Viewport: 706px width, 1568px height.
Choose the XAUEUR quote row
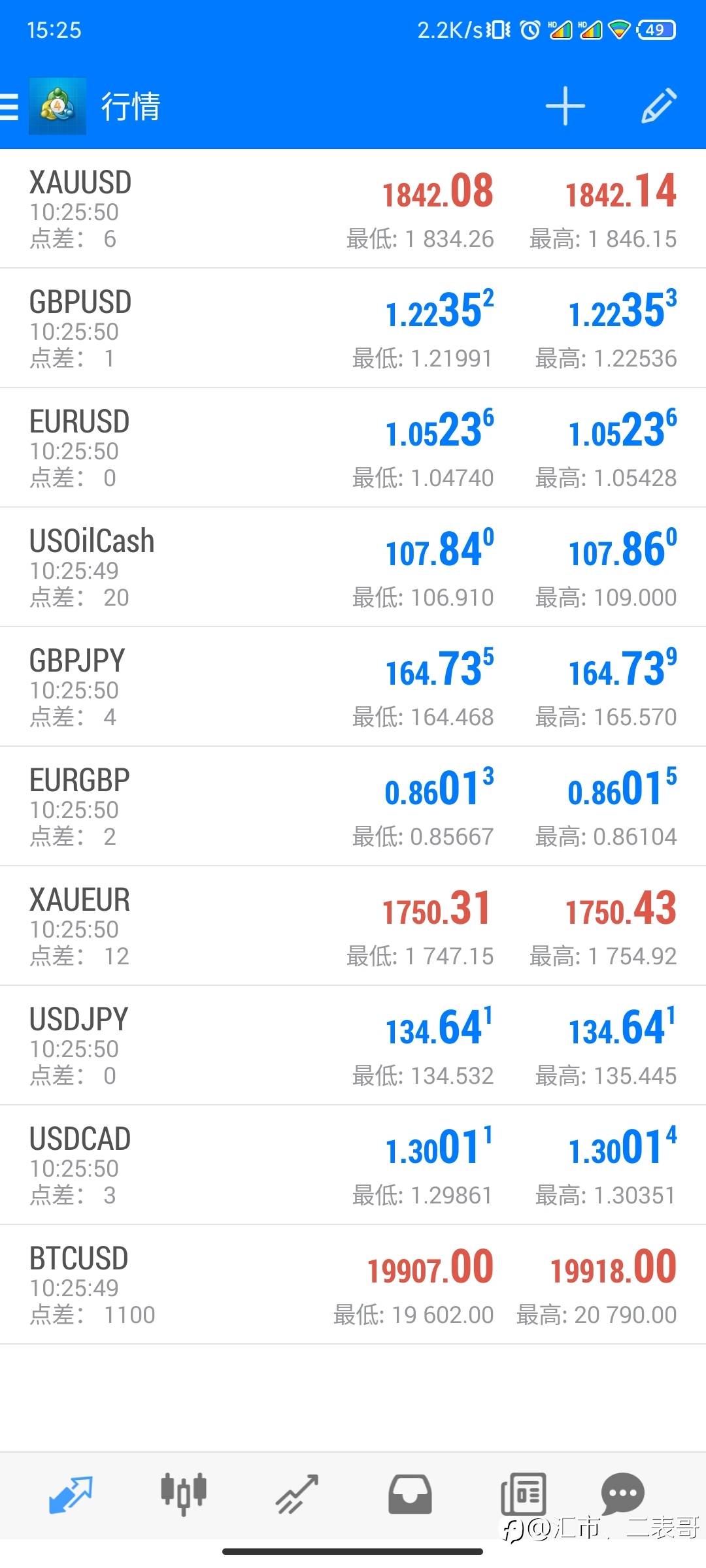coord(353,926)
